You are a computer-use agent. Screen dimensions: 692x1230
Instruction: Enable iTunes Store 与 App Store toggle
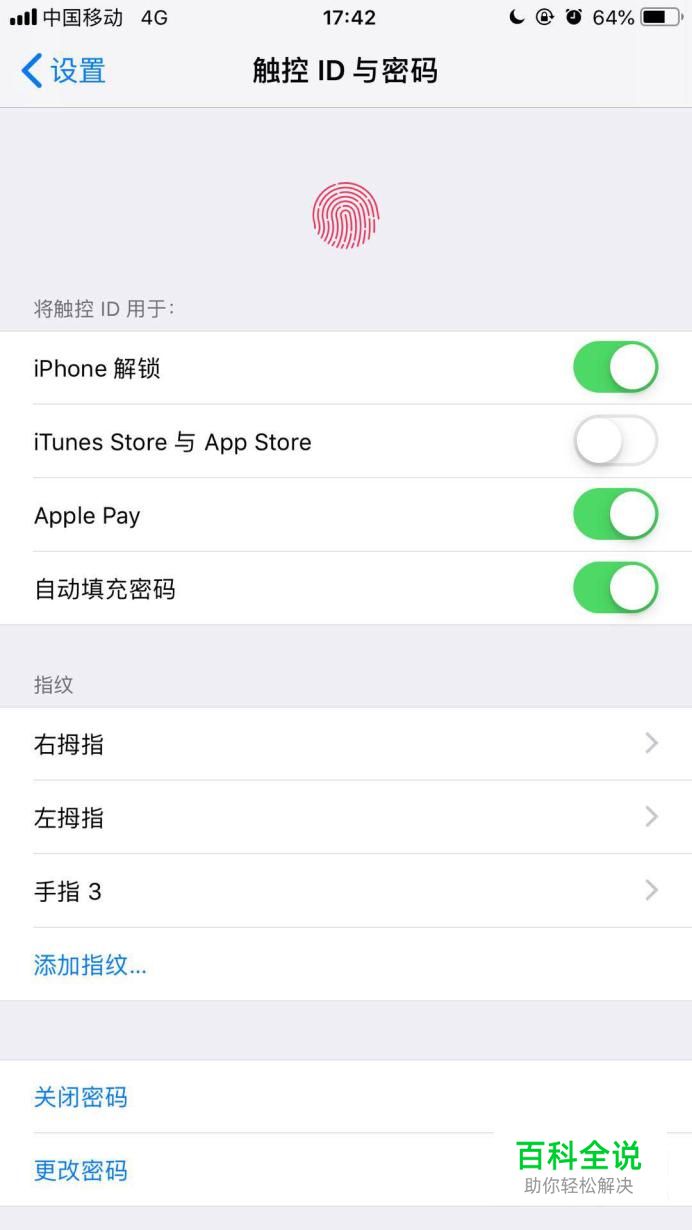(x=615, y=441)
